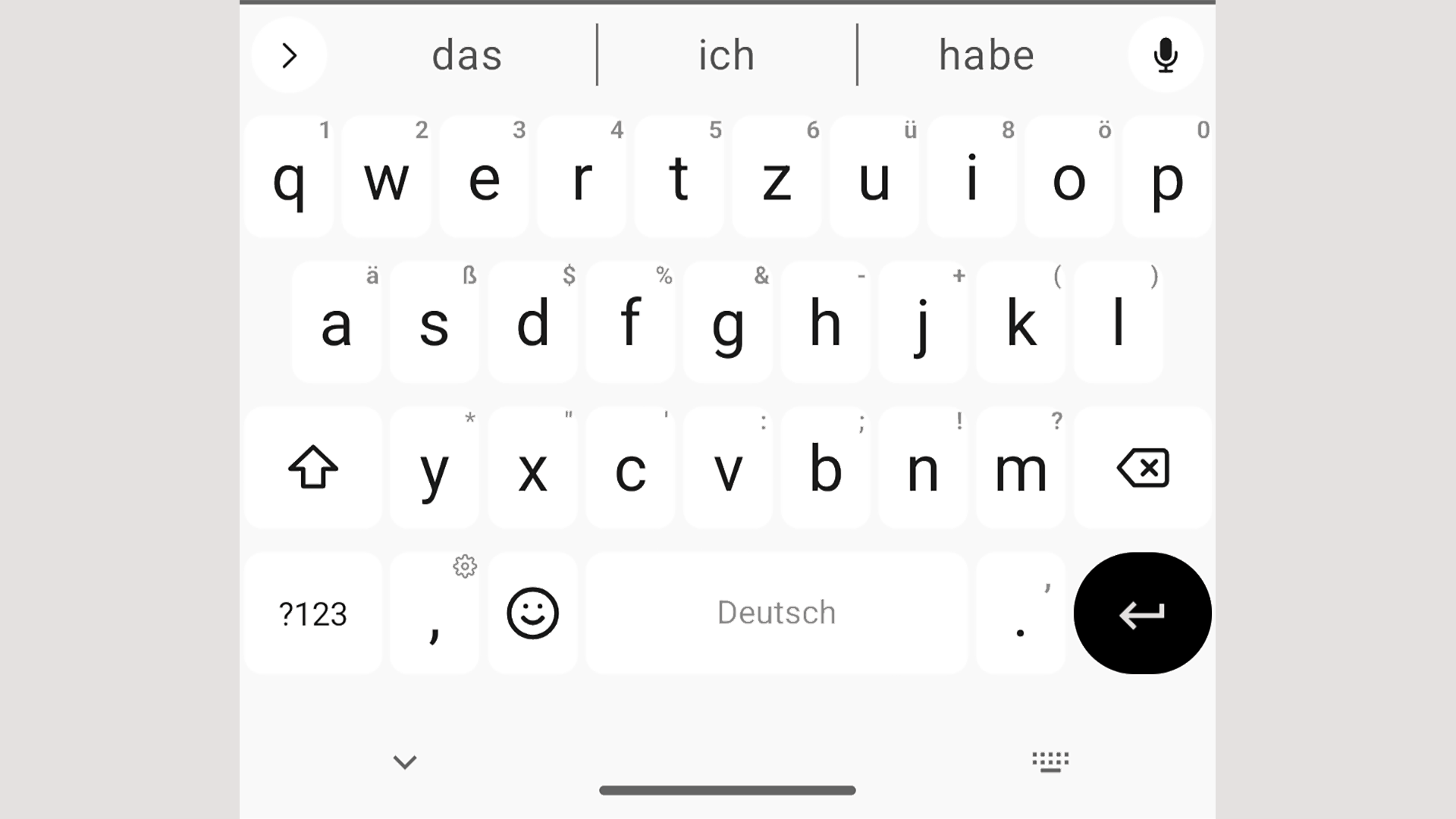The height and width of the screenshot is (819, 1456).
Task: Select the suggested word "ich"
Action: pyautogui.click(x=726, y=55)
